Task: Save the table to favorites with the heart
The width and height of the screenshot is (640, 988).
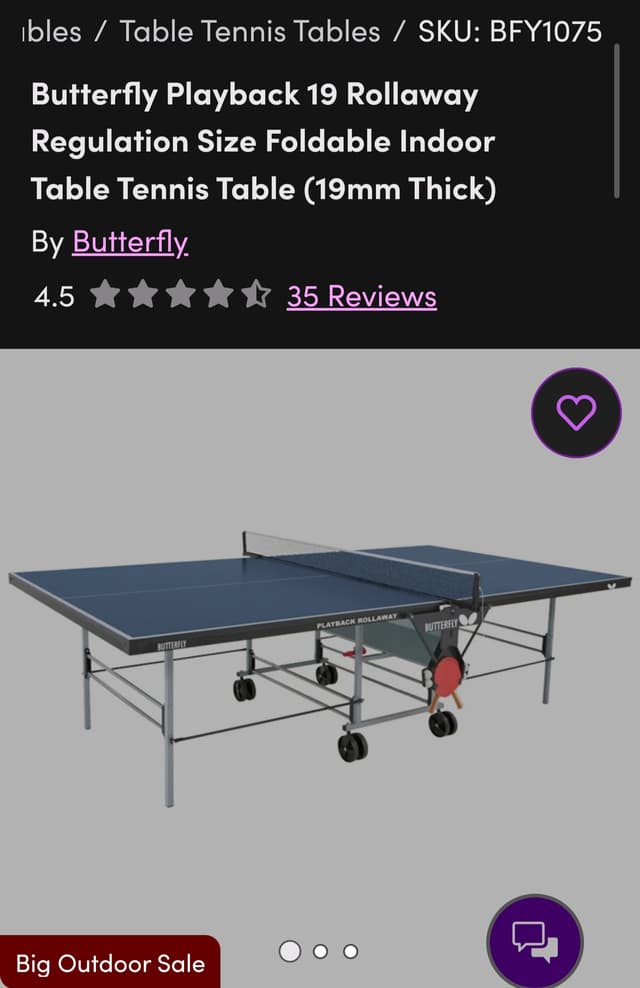Action: [576, 413]
